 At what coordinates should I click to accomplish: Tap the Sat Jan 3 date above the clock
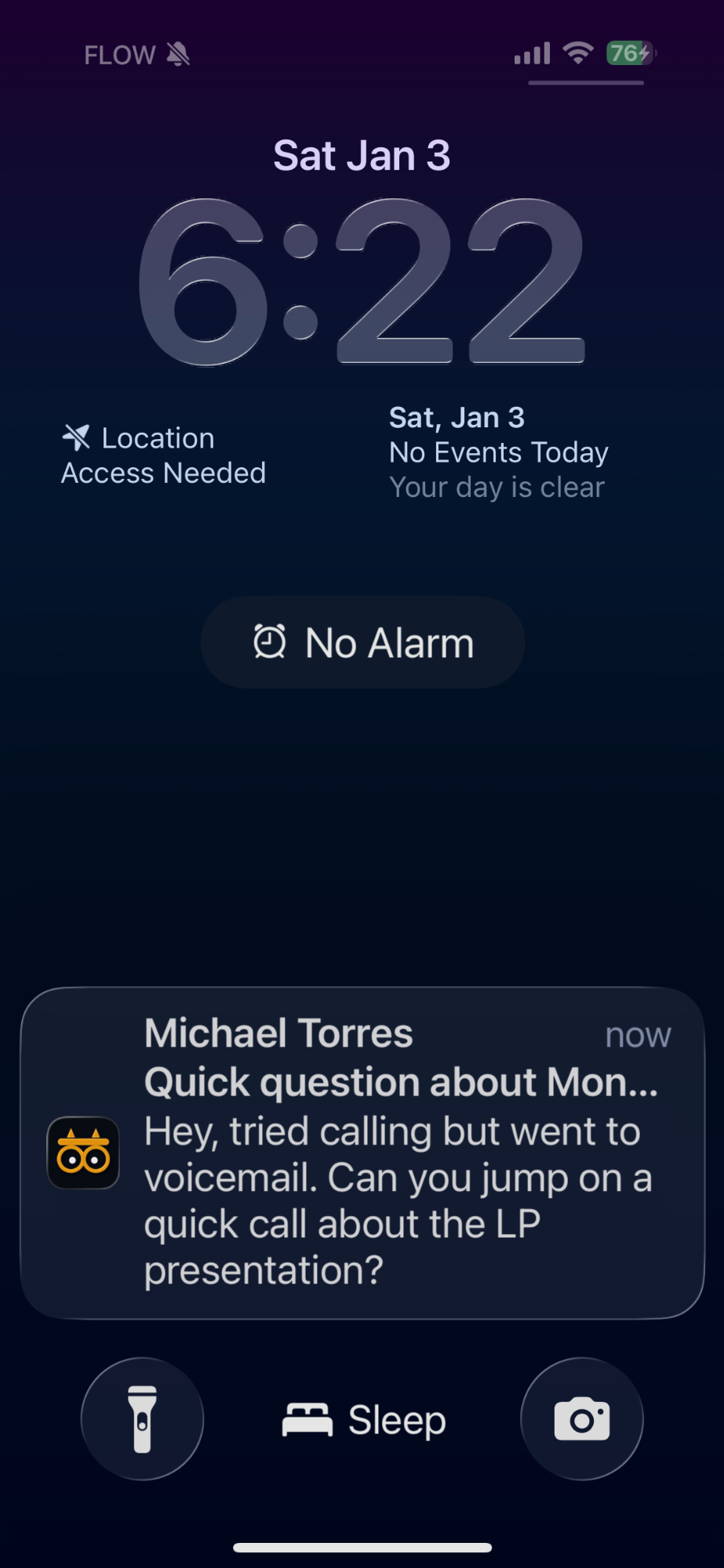click(x=362, y=154)
